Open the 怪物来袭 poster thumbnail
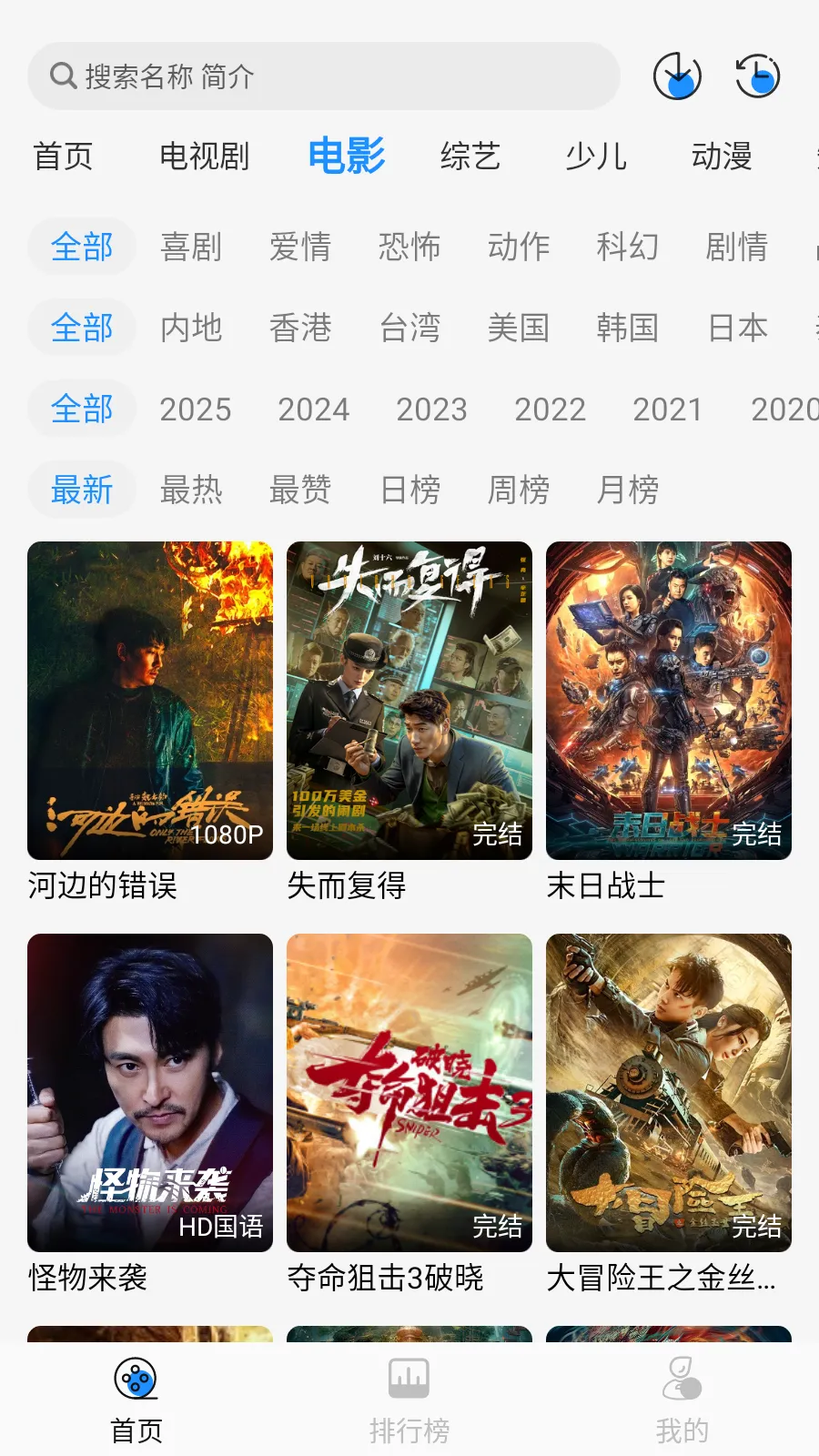The height and width of the screenshot is (1456, 819). point(149,1092)
